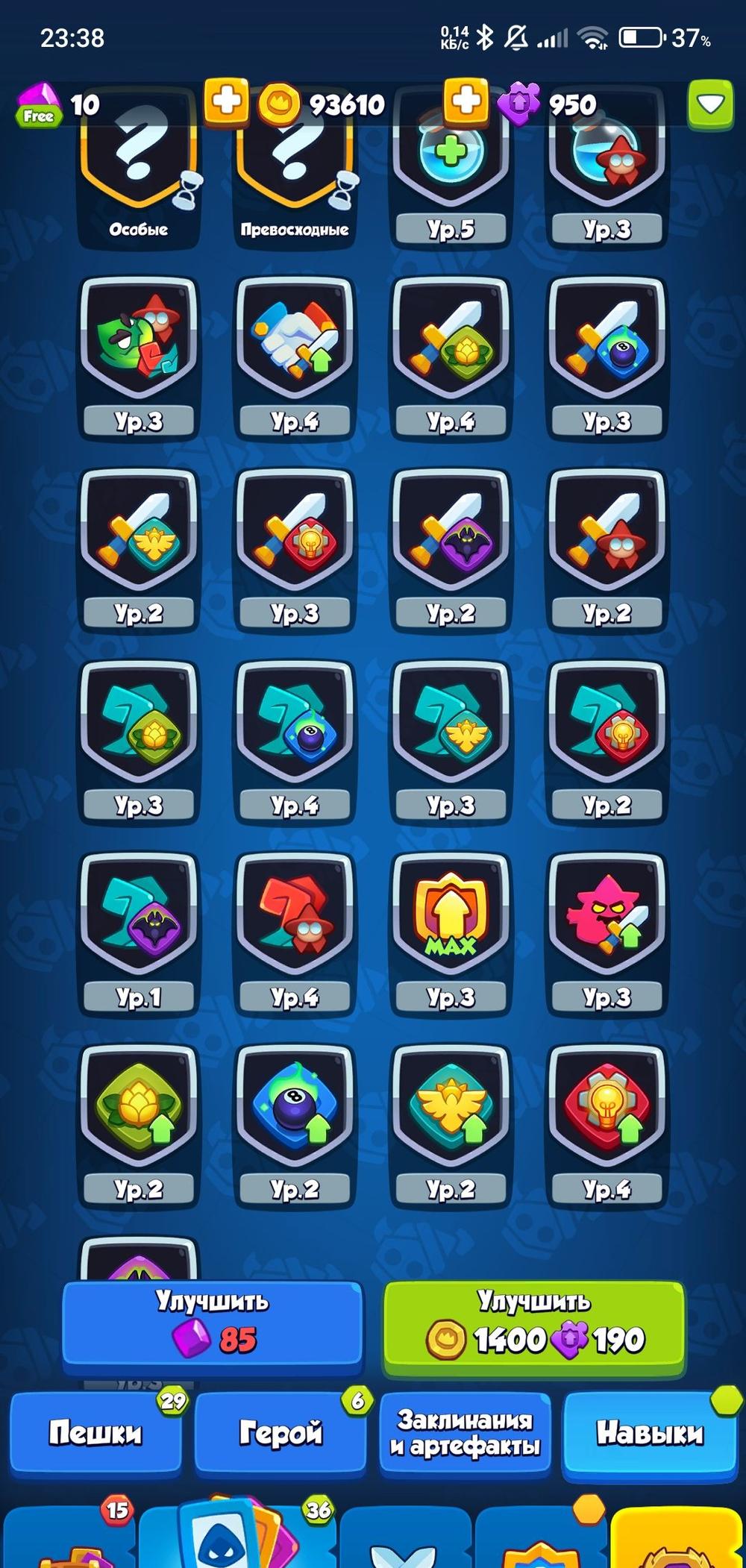Image resolution: width=746 pixels, height=1568 pixels.
Task: Open the Заклинания и артефакты tab
Action: pyautogui.click(x=465, y=1433)
